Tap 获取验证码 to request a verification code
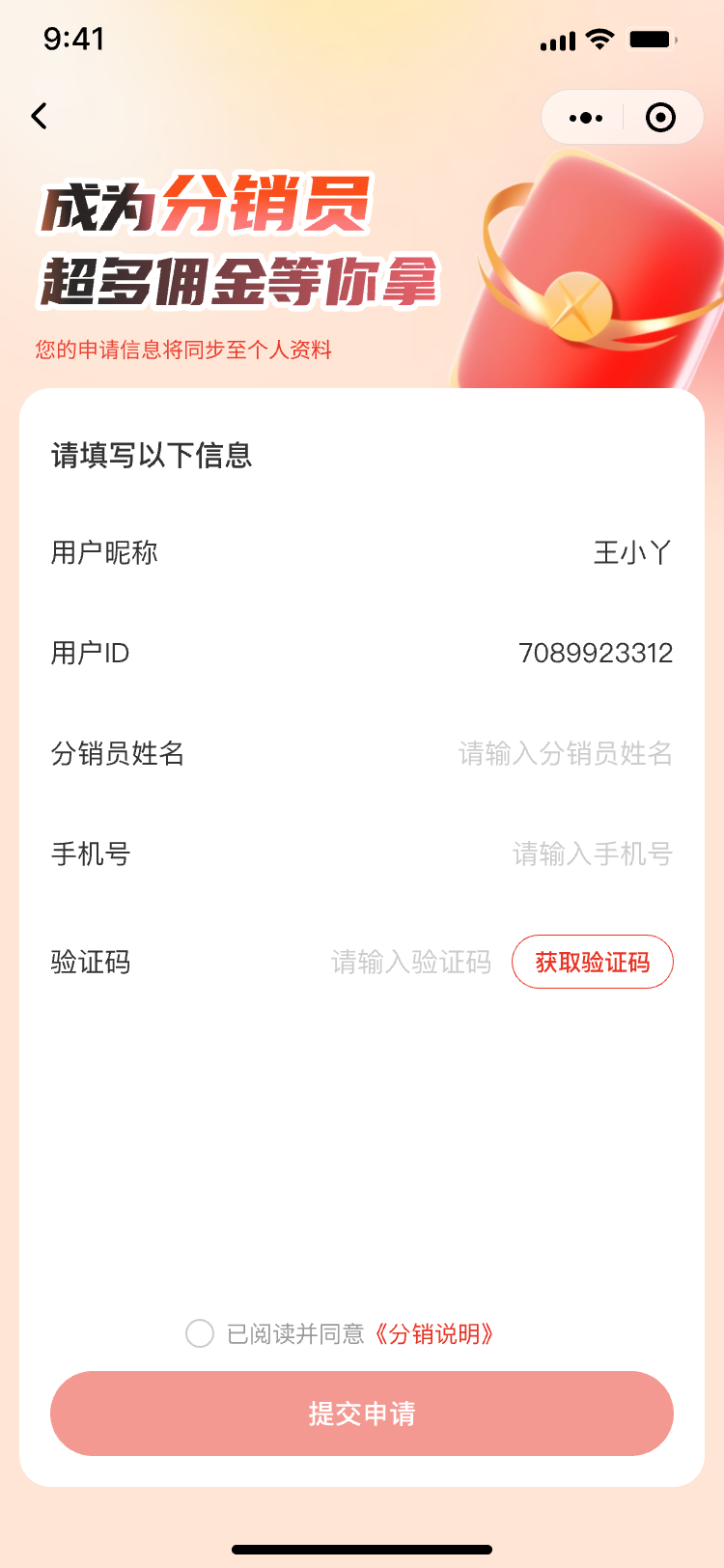 click(592, 962)
